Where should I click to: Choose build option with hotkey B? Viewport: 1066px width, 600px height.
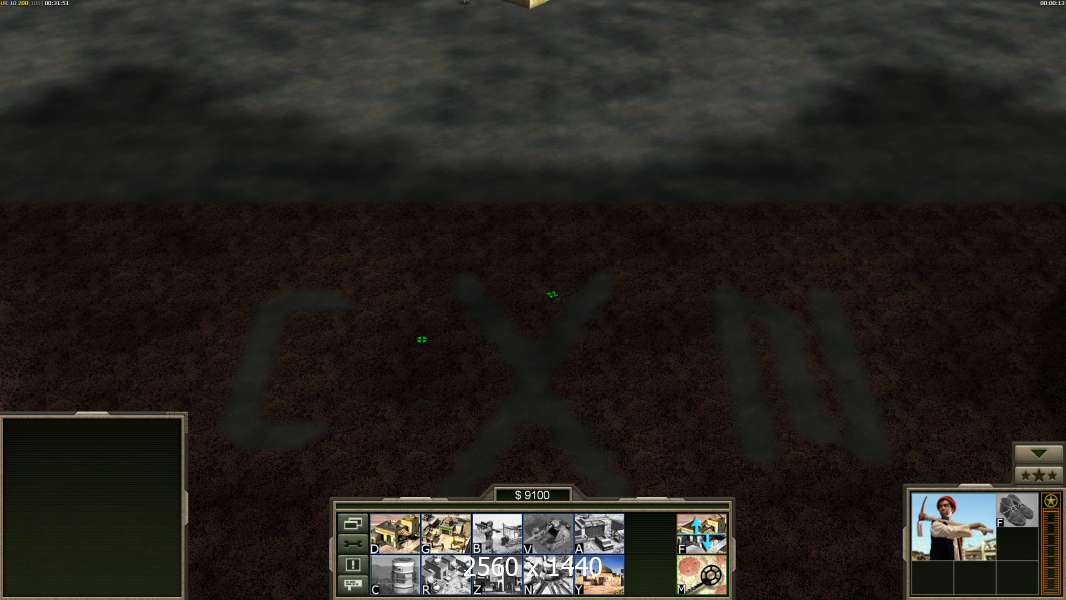pos(497,533)
